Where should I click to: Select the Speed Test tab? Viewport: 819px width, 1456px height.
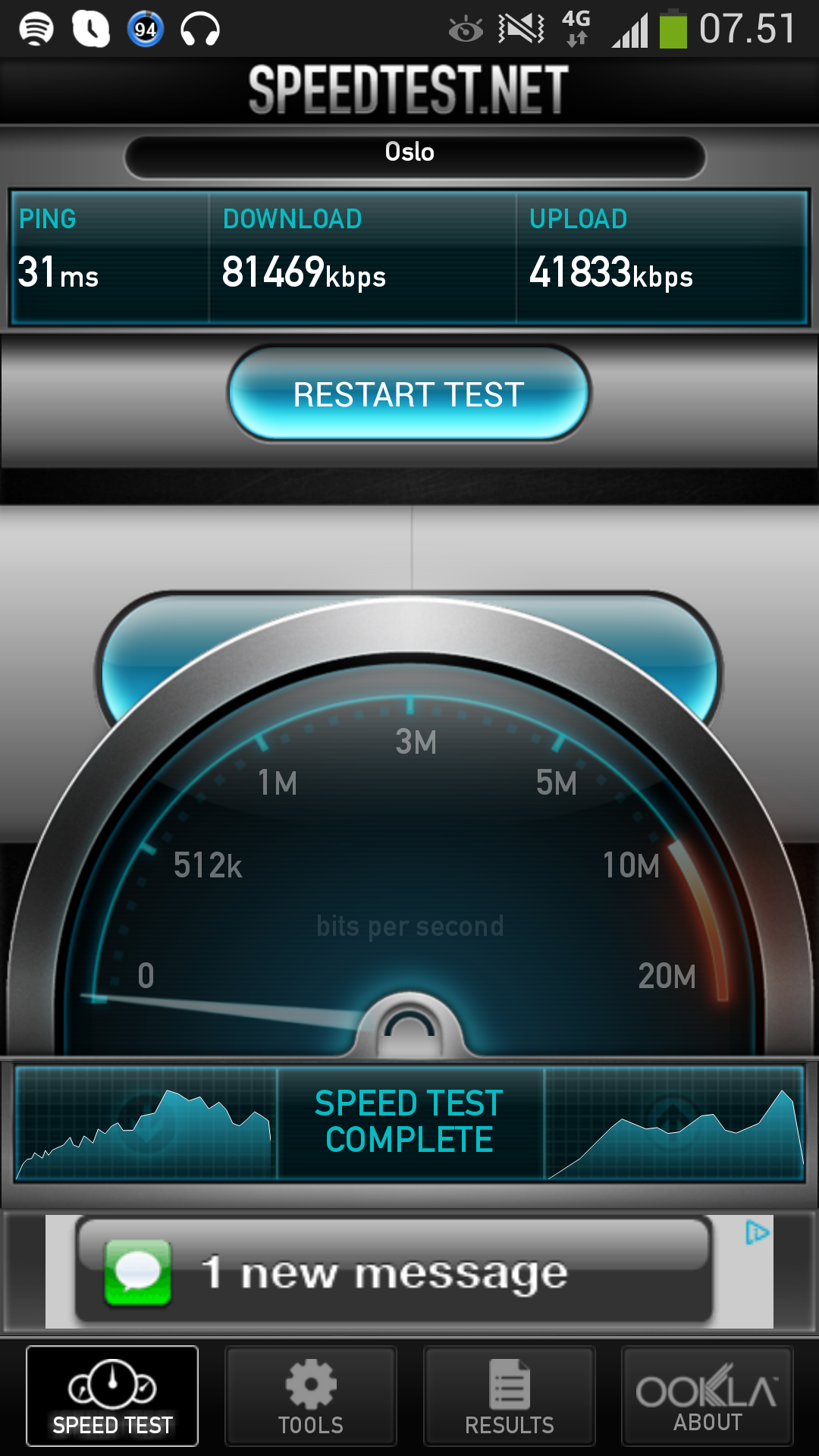click(112, 1396)
